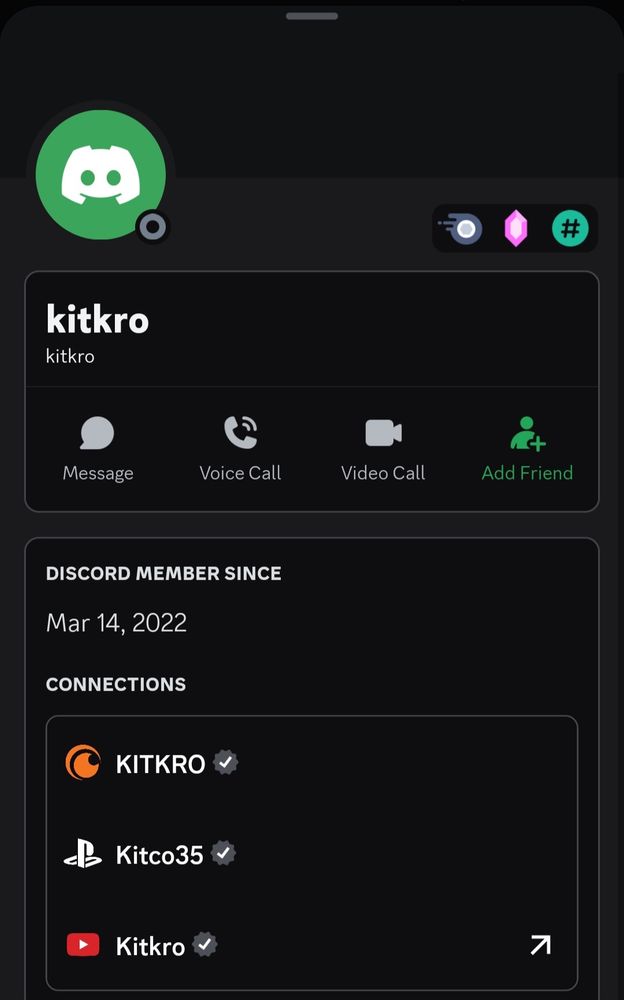624x1000 pixels.
Task: Tap the pink Nitro gem badge
Action: [x=516, y=229]
